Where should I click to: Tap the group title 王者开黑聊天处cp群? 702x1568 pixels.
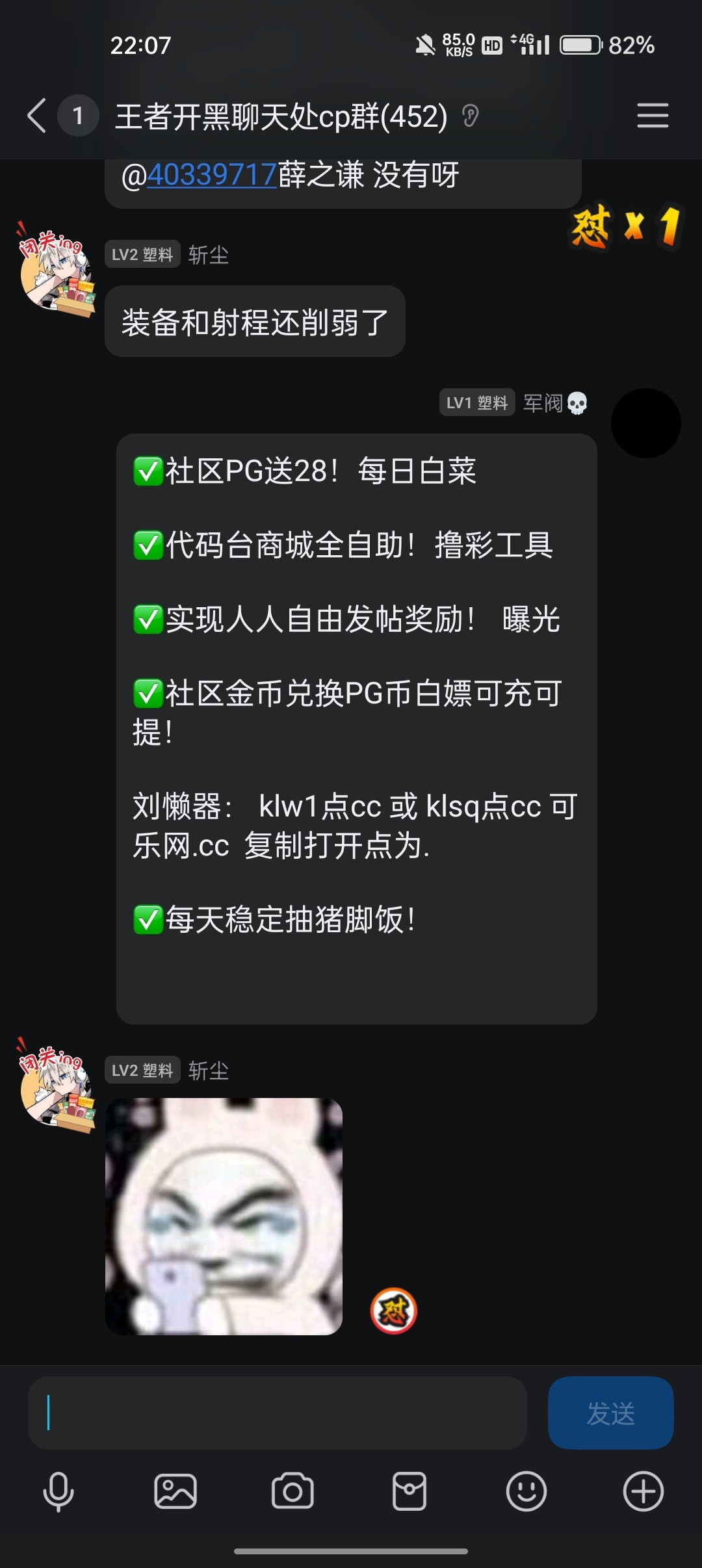tap(281, 117)
